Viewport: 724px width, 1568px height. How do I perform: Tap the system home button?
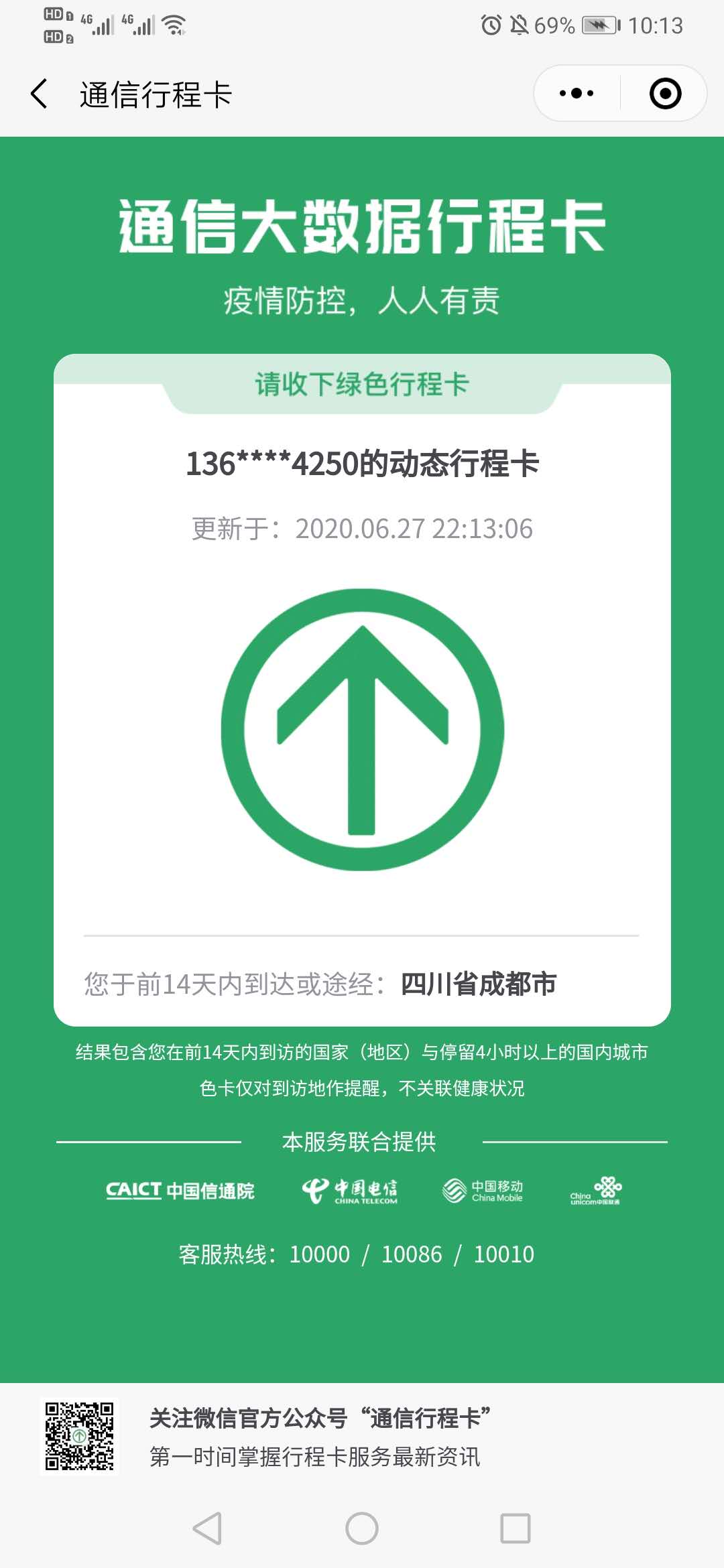pyautogui.click(x=362, y=1528)
